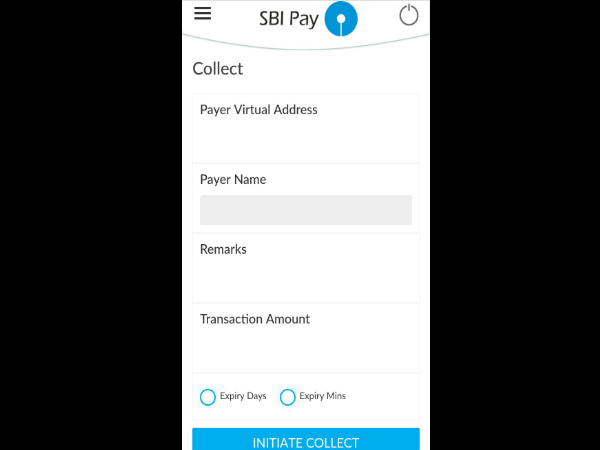Enter the Transaction Amount field
The width and height of the screenshot is (600, 450).
305,349
